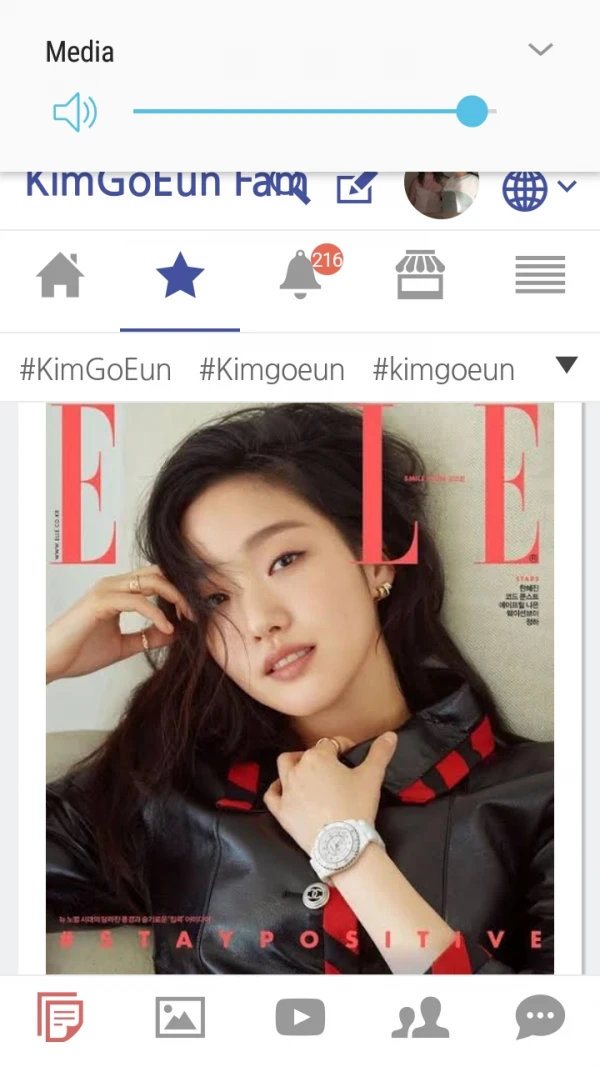Viewport: 600px width, 1067px height.
Task: Mute media with the speaker icon
Action: point(75,112)
